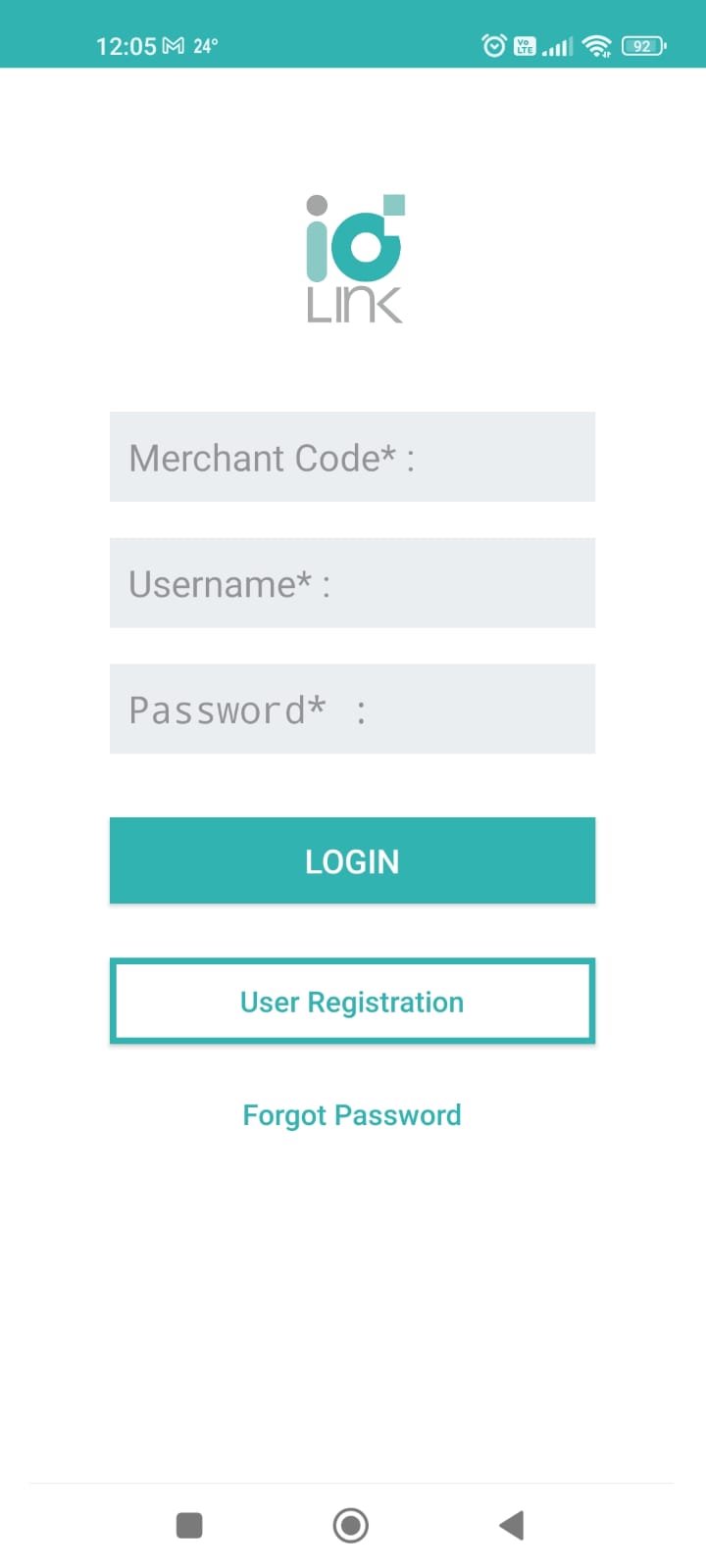Tap the back navigation arrow
The height and width of the screenshot is (1568, 706).
[x=511, y=1525]
